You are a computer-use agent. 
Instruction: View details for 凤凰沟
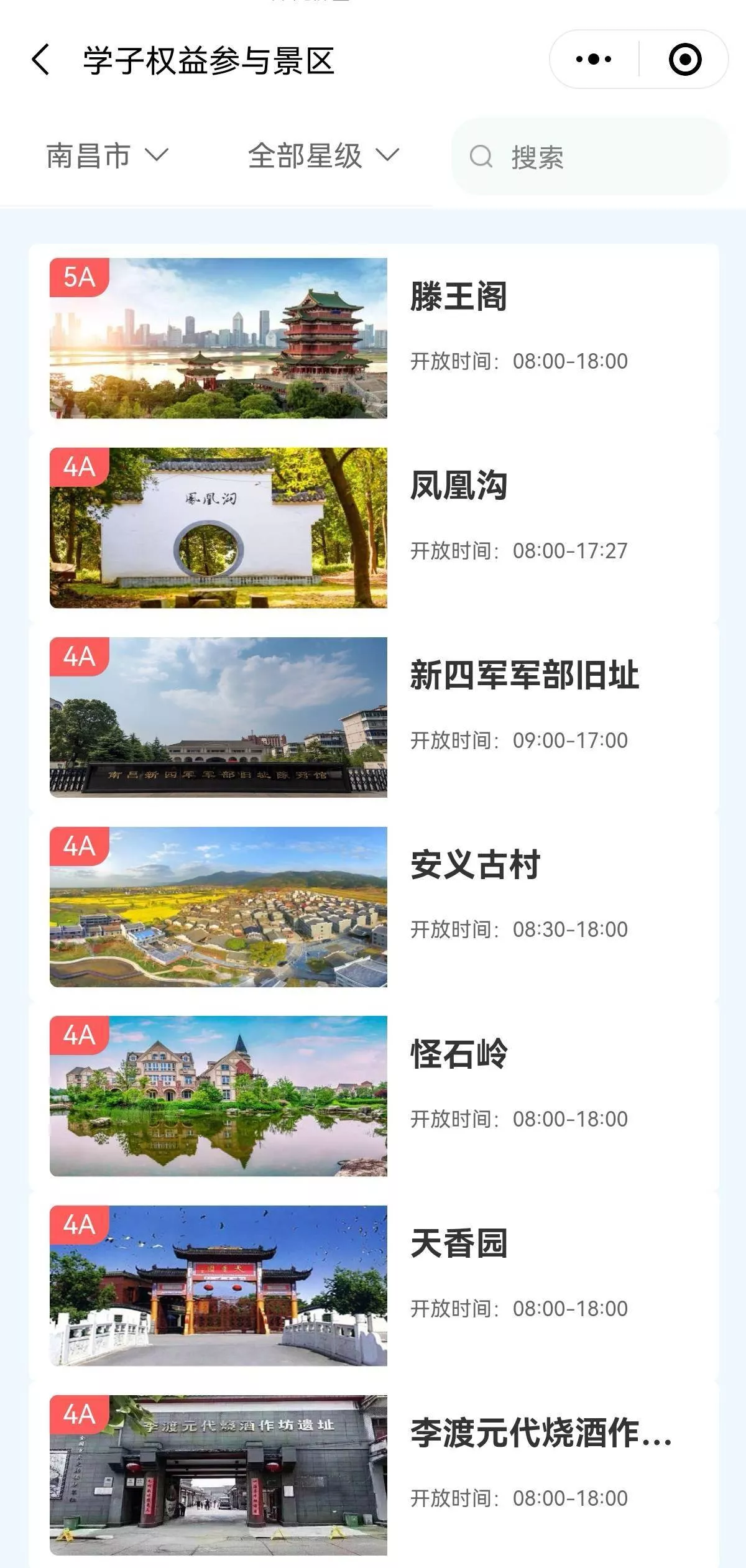(374, 528)
